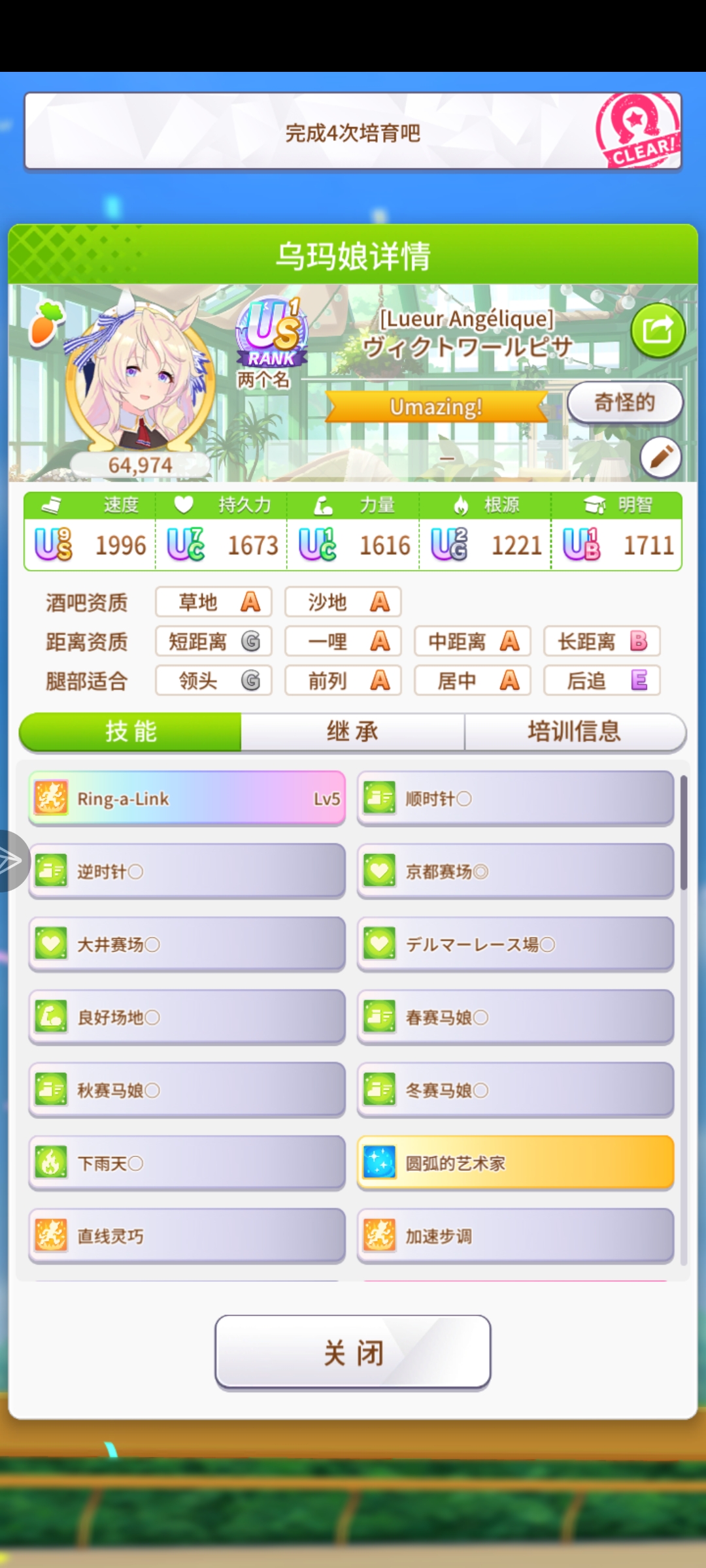Open the 顺时针 skill details

pos(515,798)
